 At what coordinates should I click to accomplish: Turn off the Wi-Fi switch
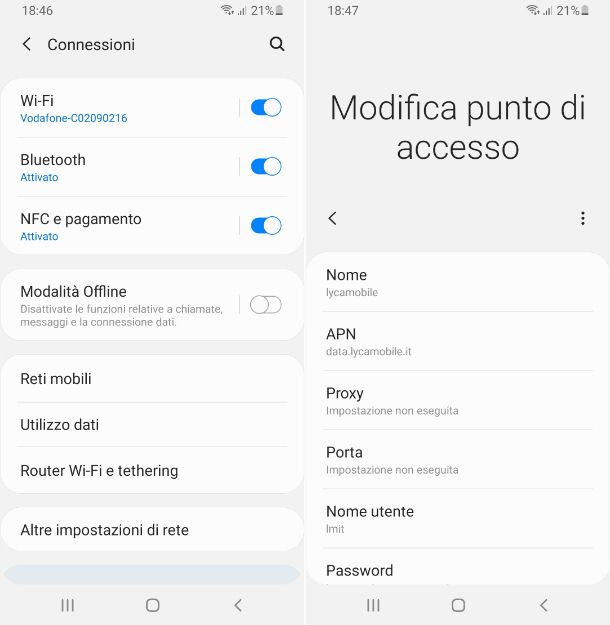pos(265,108)
